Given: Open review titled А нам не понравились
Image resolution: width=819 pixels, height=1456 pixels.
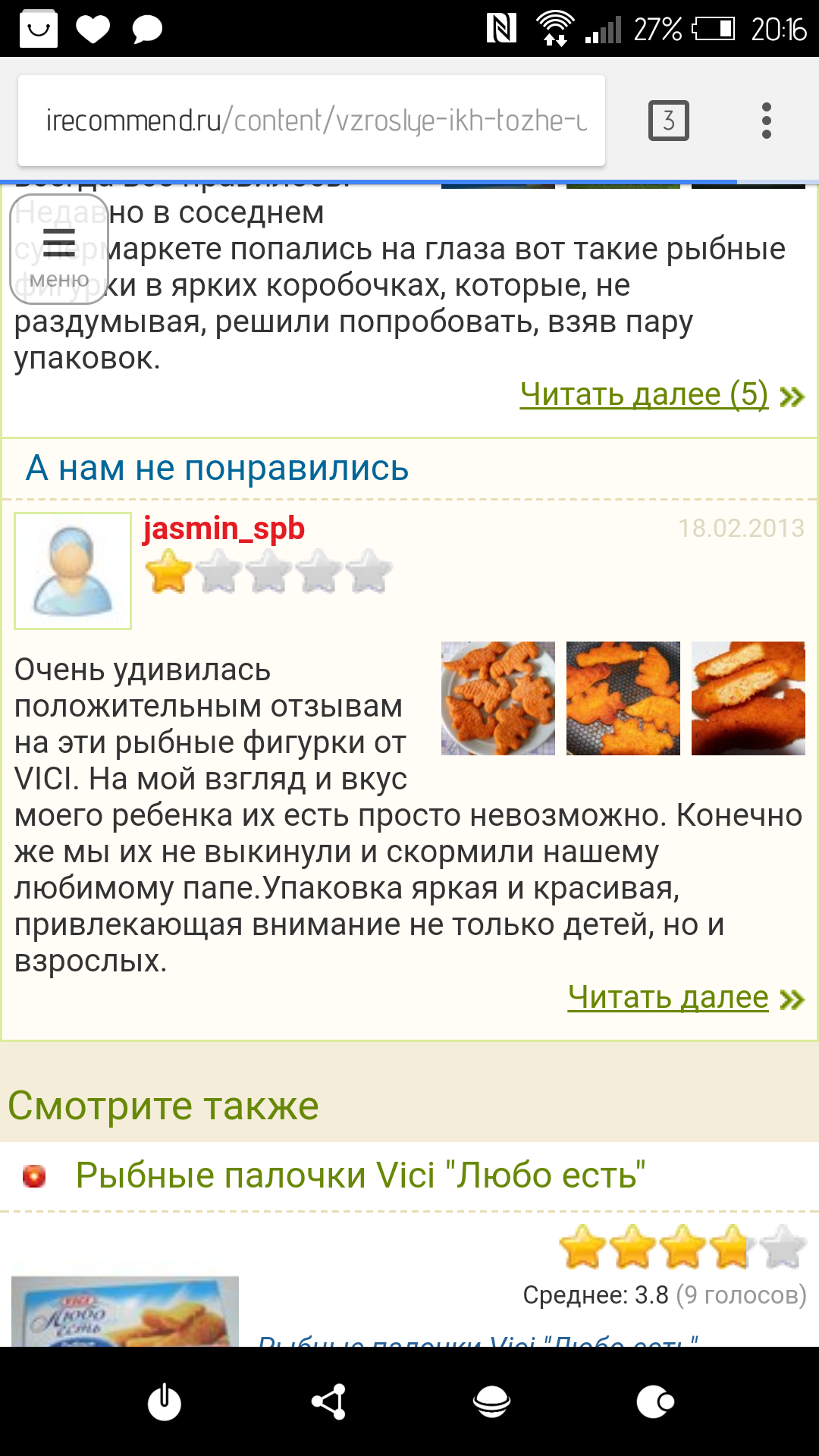Looking at the screenshot, I should pyautogui.click(x=218, y=468).
